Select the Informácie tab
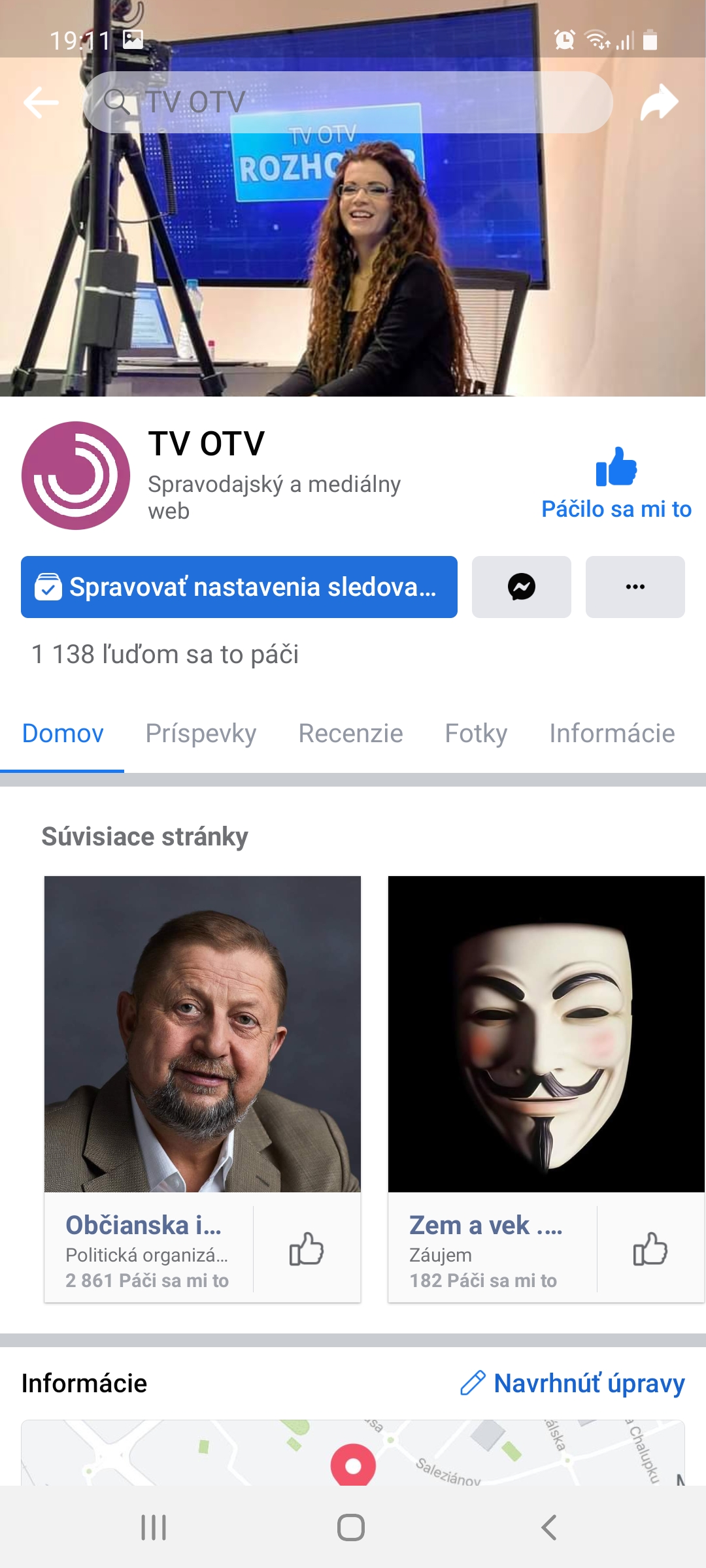Viewport: 706px width, 1568px height. [612, 733]
